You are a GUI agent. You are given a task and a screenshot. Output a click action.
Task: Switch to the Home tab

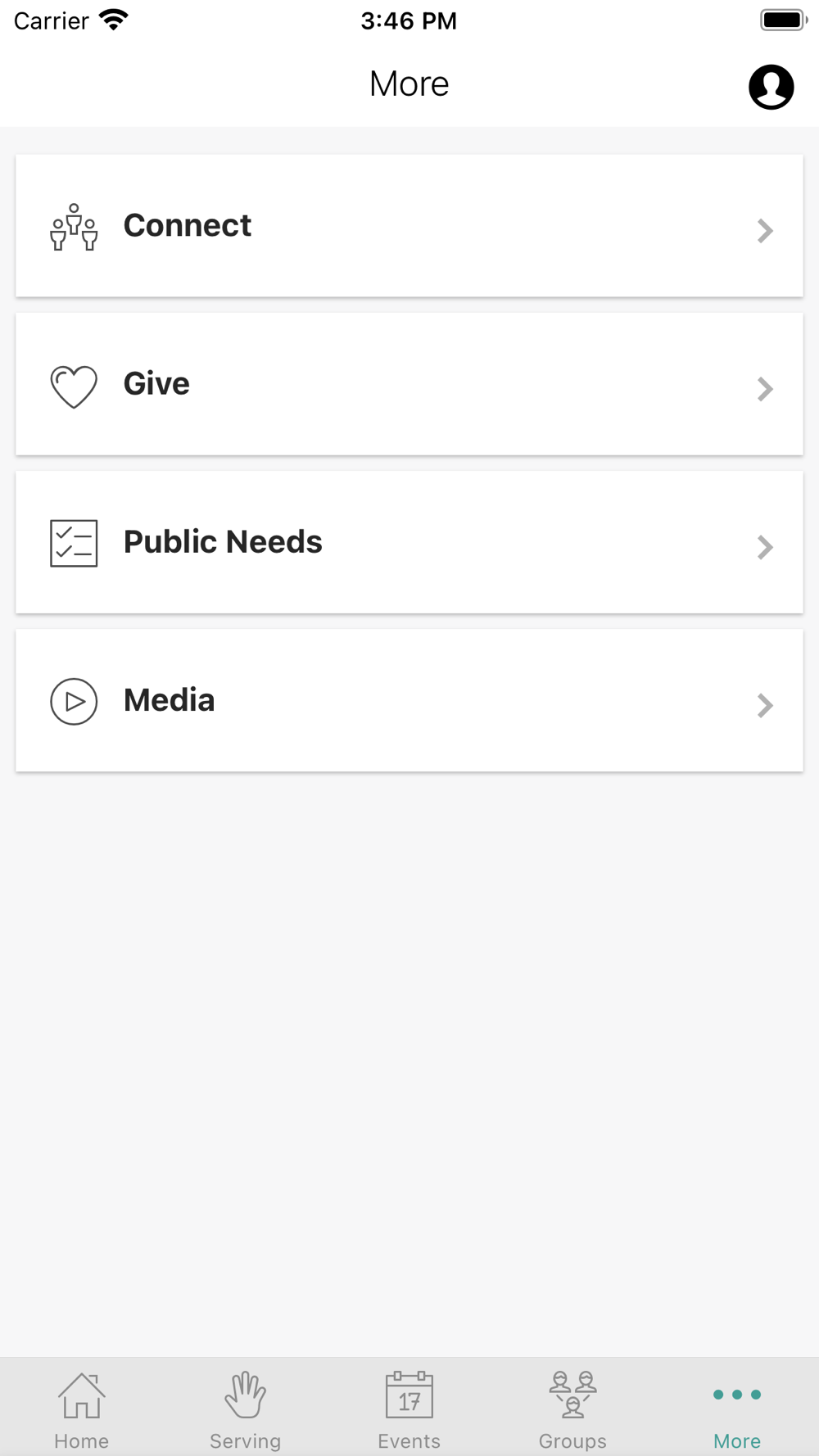[82, 1410]
